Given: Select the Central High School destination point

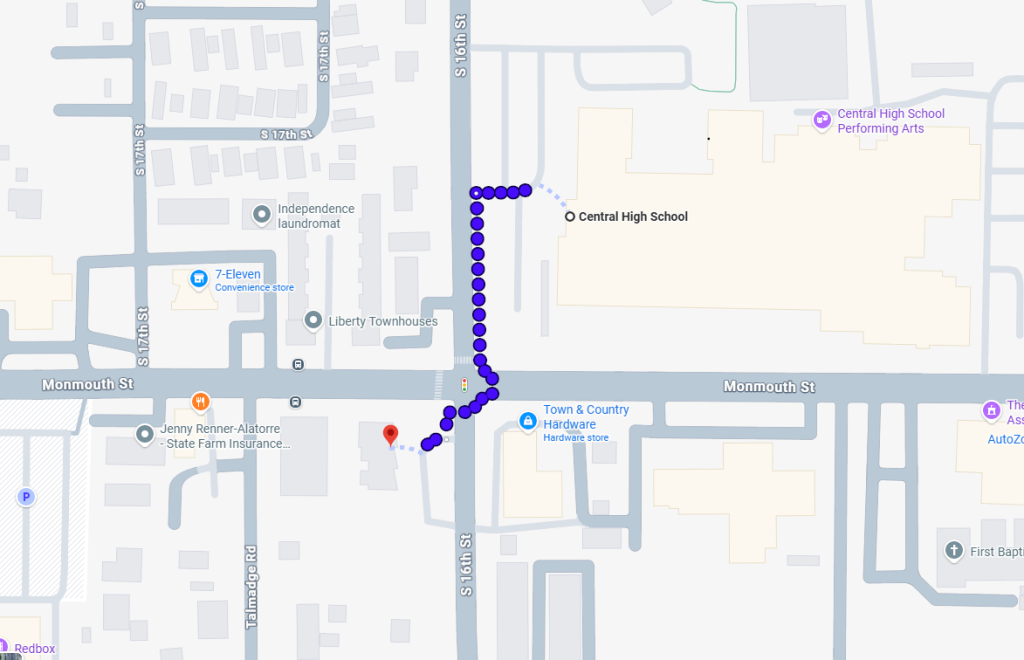Looking at the screenshot, I should pos(570,217).
